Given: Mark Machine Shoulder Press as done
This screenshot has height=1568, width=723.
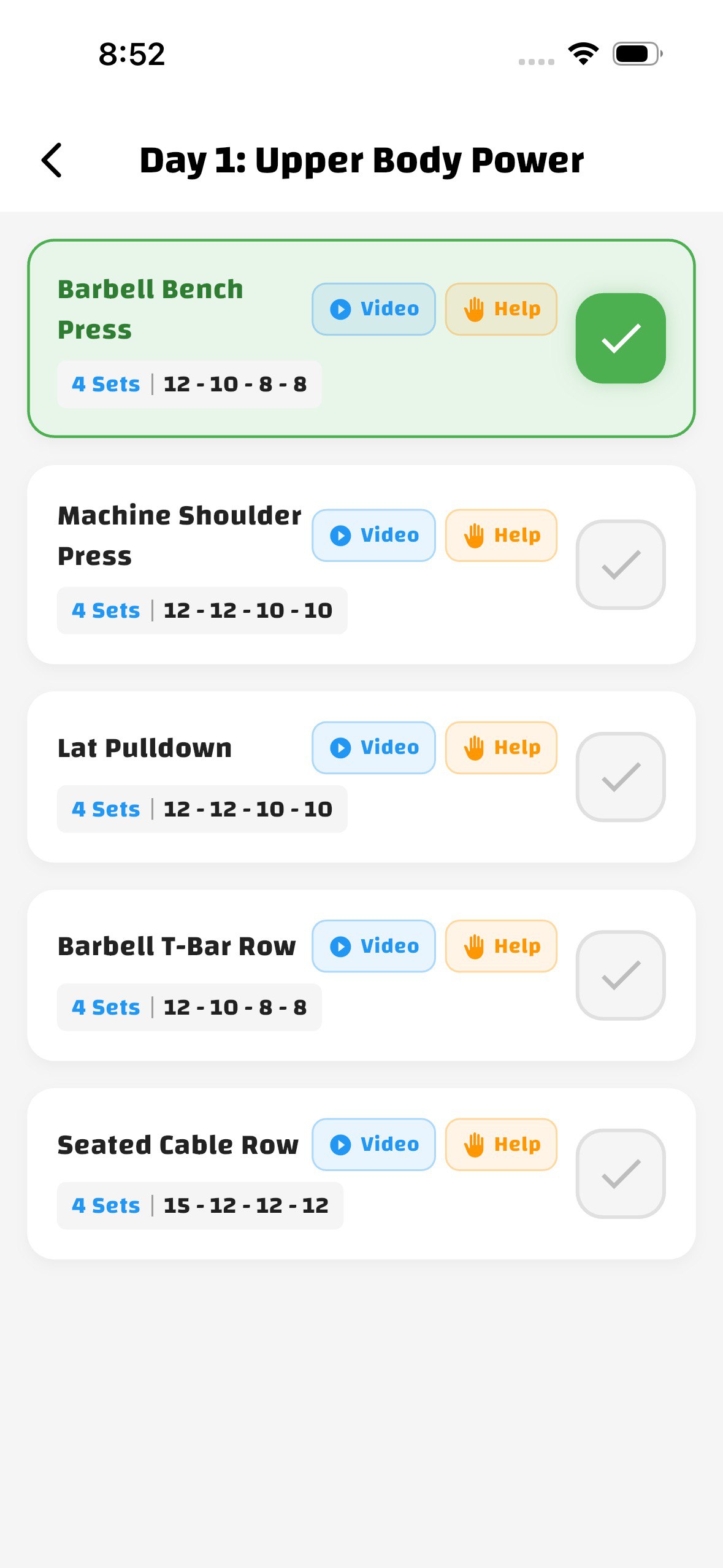Looking at the screenshot, I should tap(620, 564).
